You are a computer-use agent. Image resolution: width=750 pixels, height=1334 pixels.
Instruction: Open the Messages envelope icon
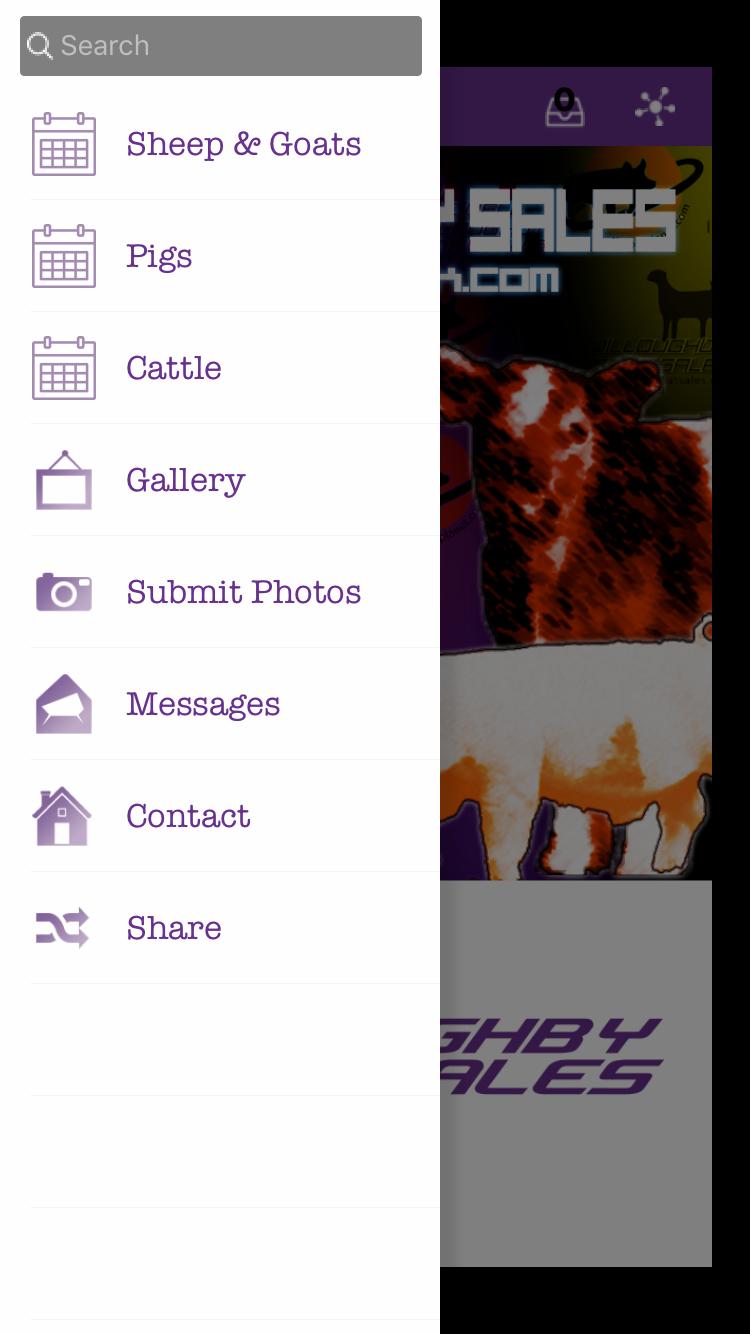[63, 704]
